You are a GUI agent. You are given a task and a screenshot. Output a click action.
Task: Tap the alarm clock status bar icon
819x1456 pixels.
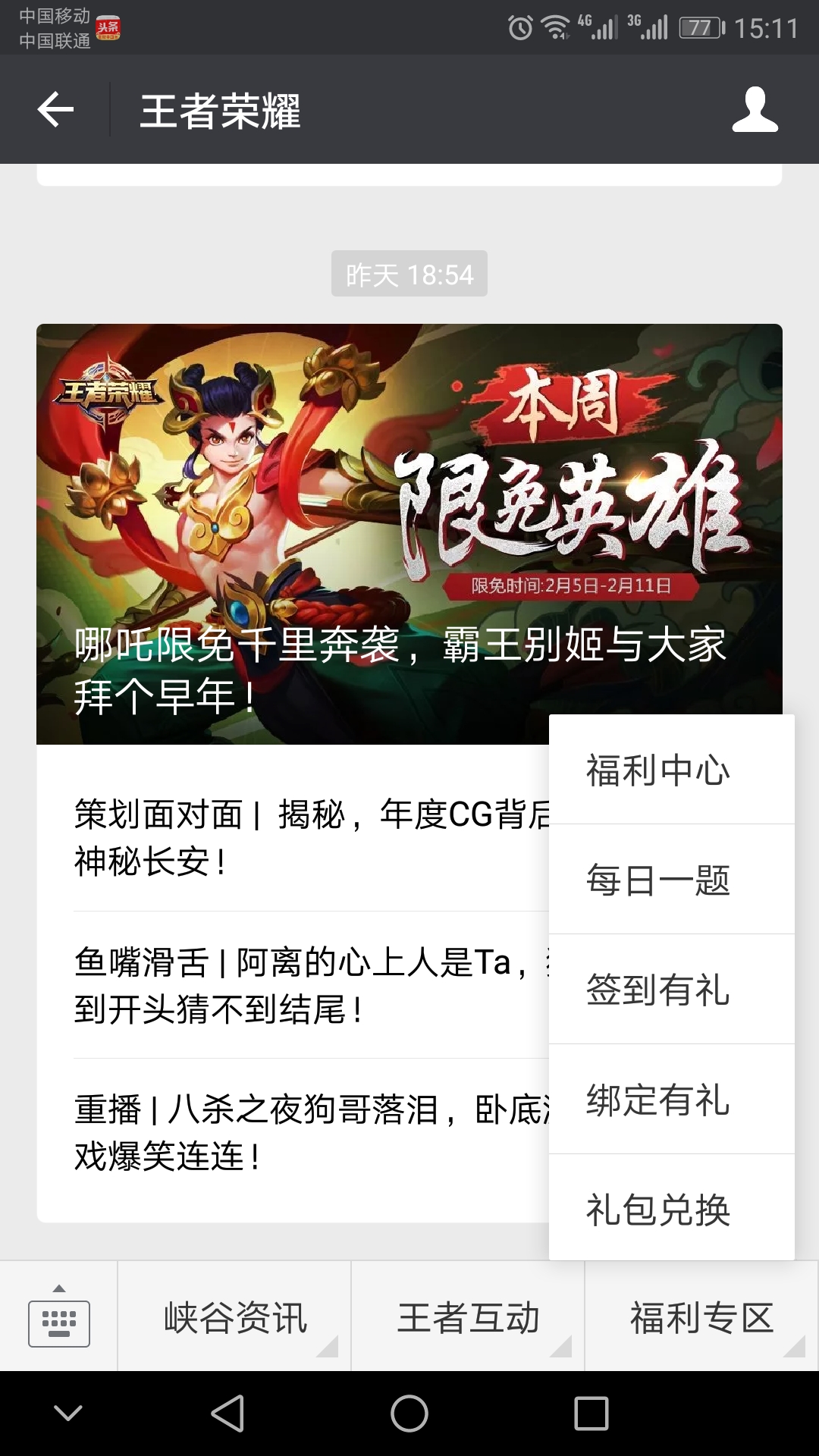(519, 25)
